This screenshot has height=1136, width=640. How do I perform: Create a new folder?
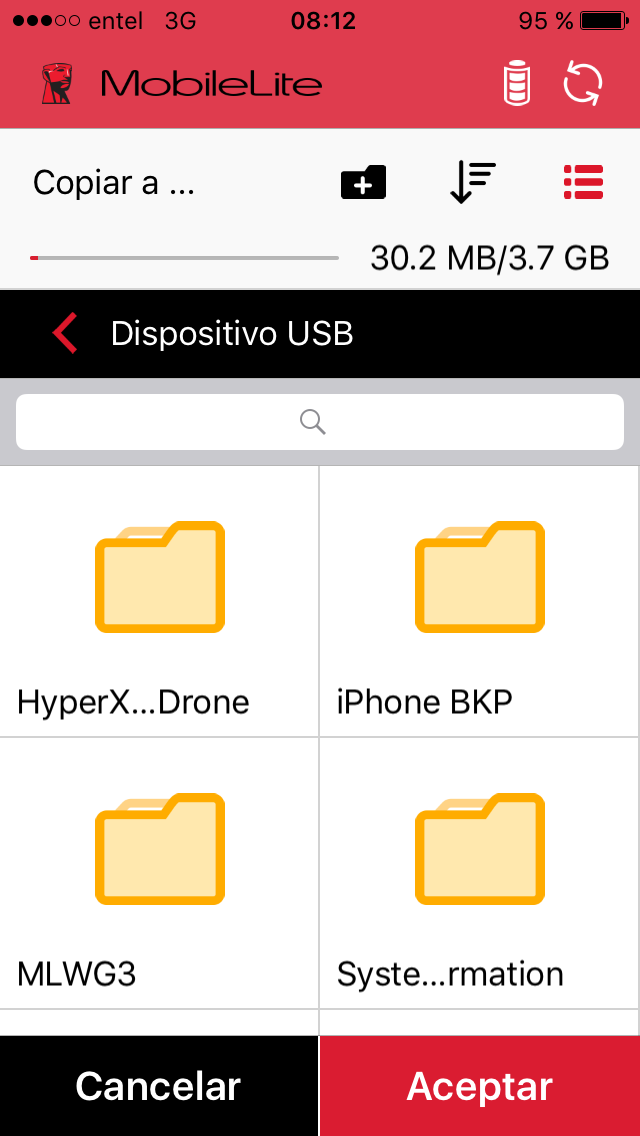click(x=363, y=182)
